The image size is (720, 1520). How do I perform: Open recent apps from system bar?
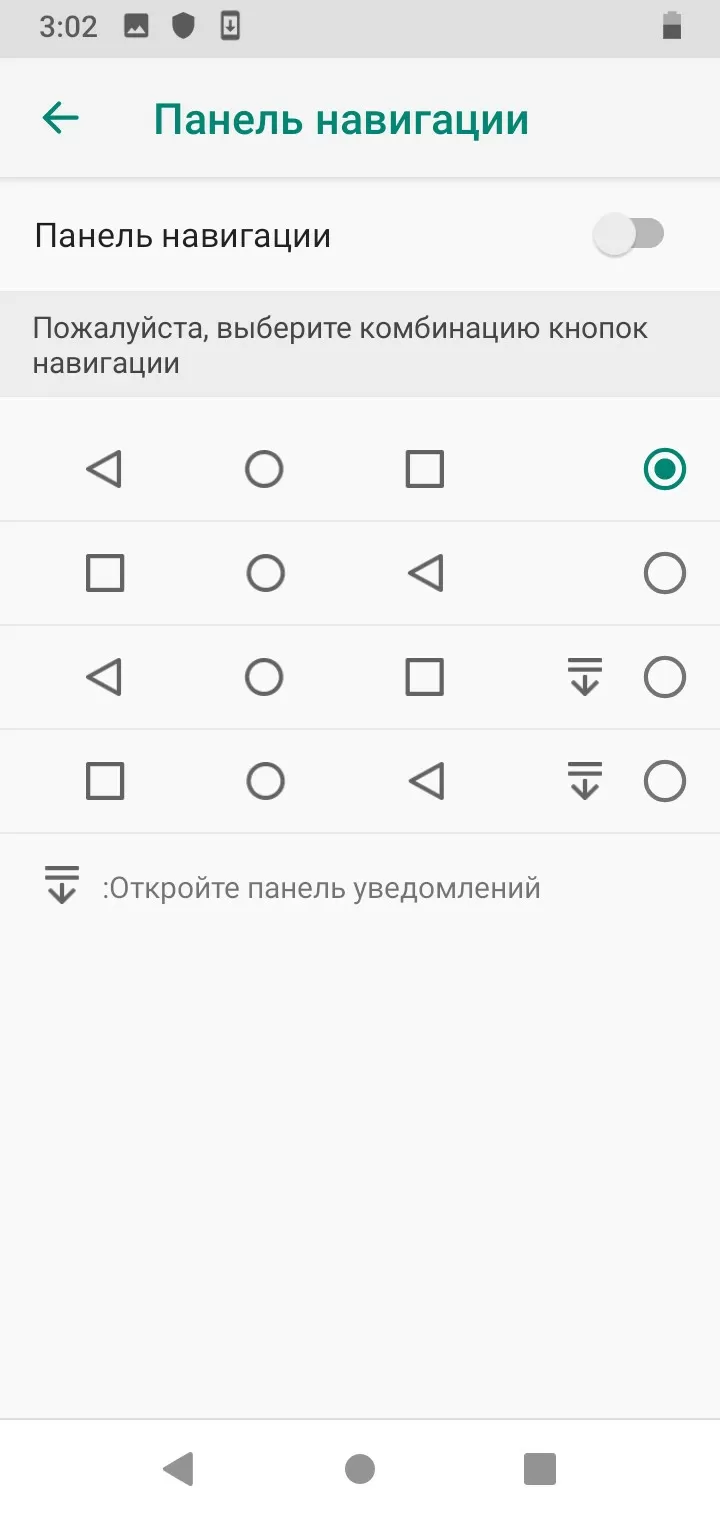coord(540,1468)
